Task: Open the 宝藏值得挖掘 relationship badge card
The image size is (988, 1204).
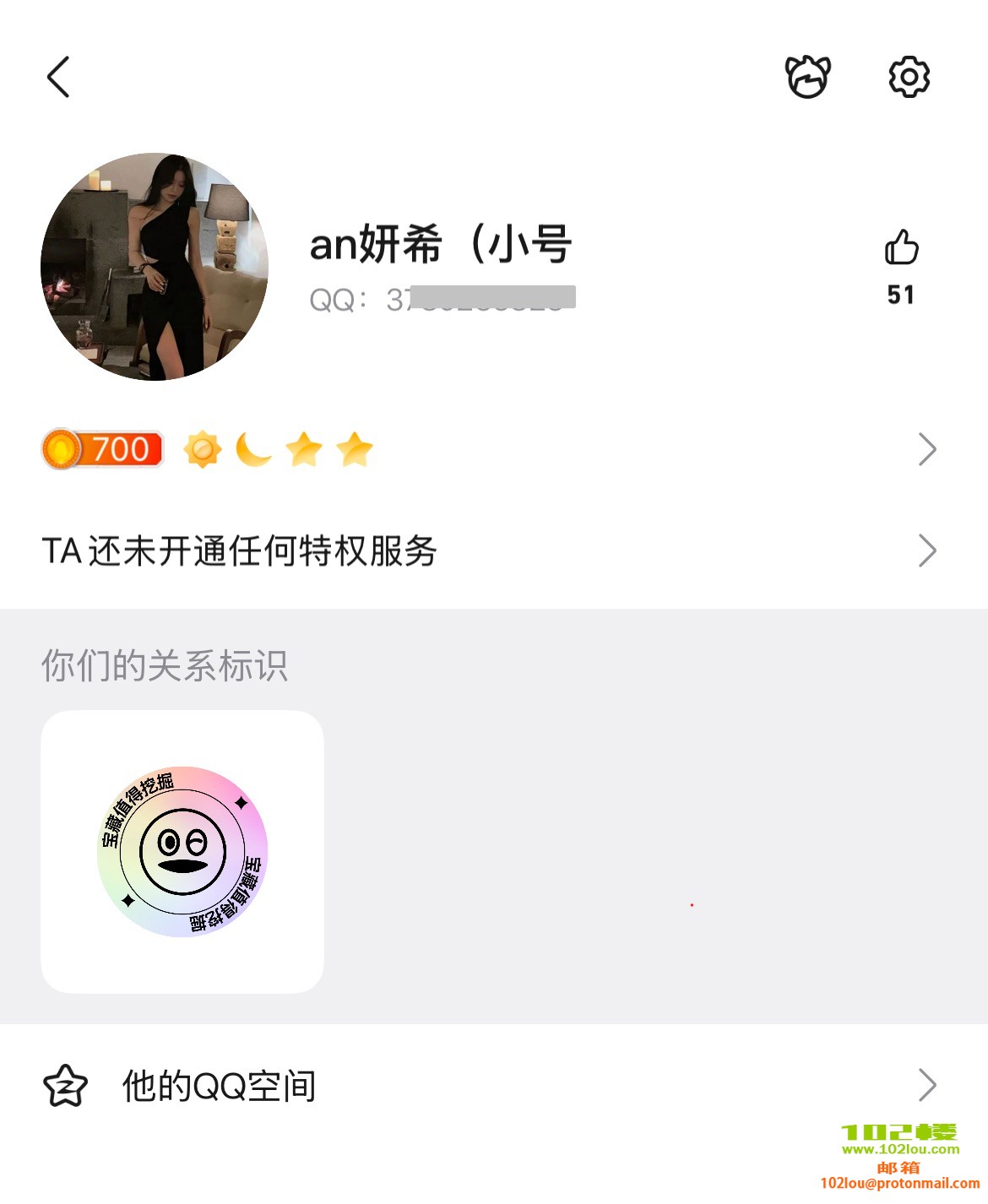Action: pos(182,851)
